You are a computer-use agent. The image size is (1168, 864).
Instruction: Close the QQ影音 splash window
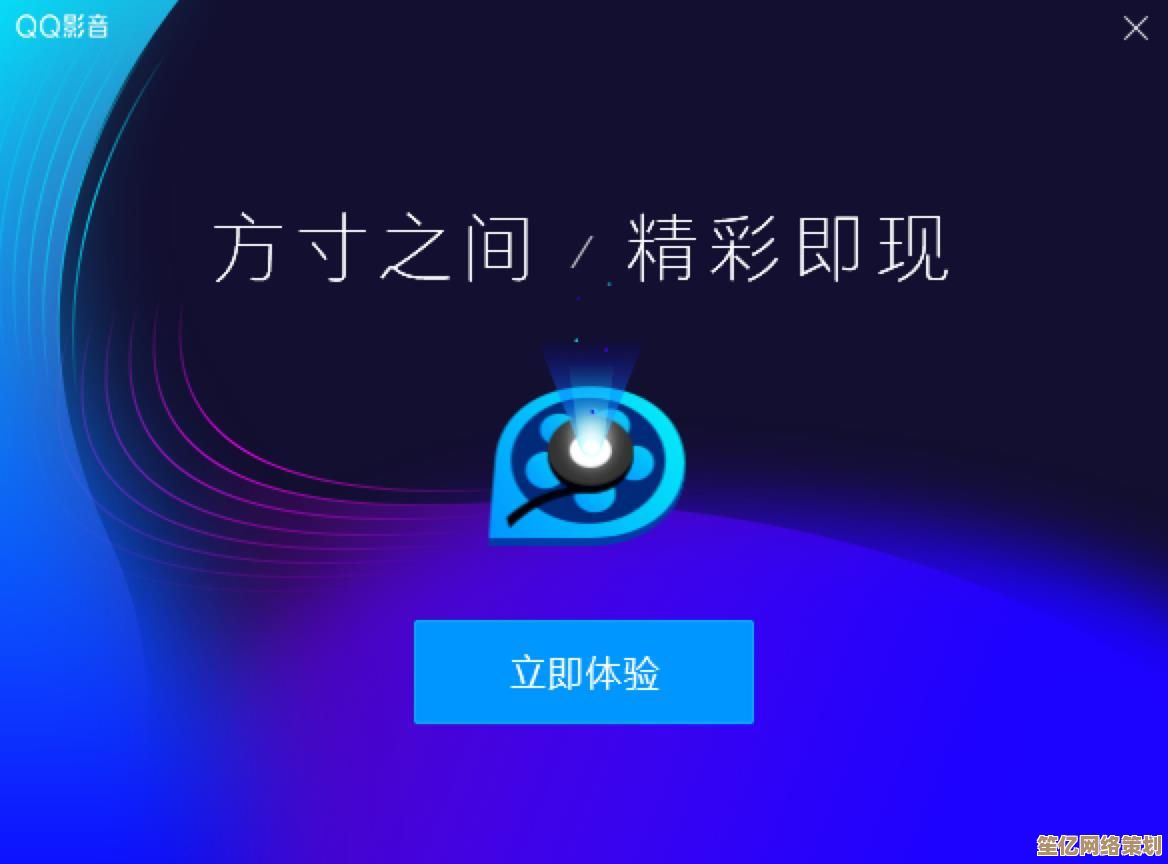[1135, 29]
